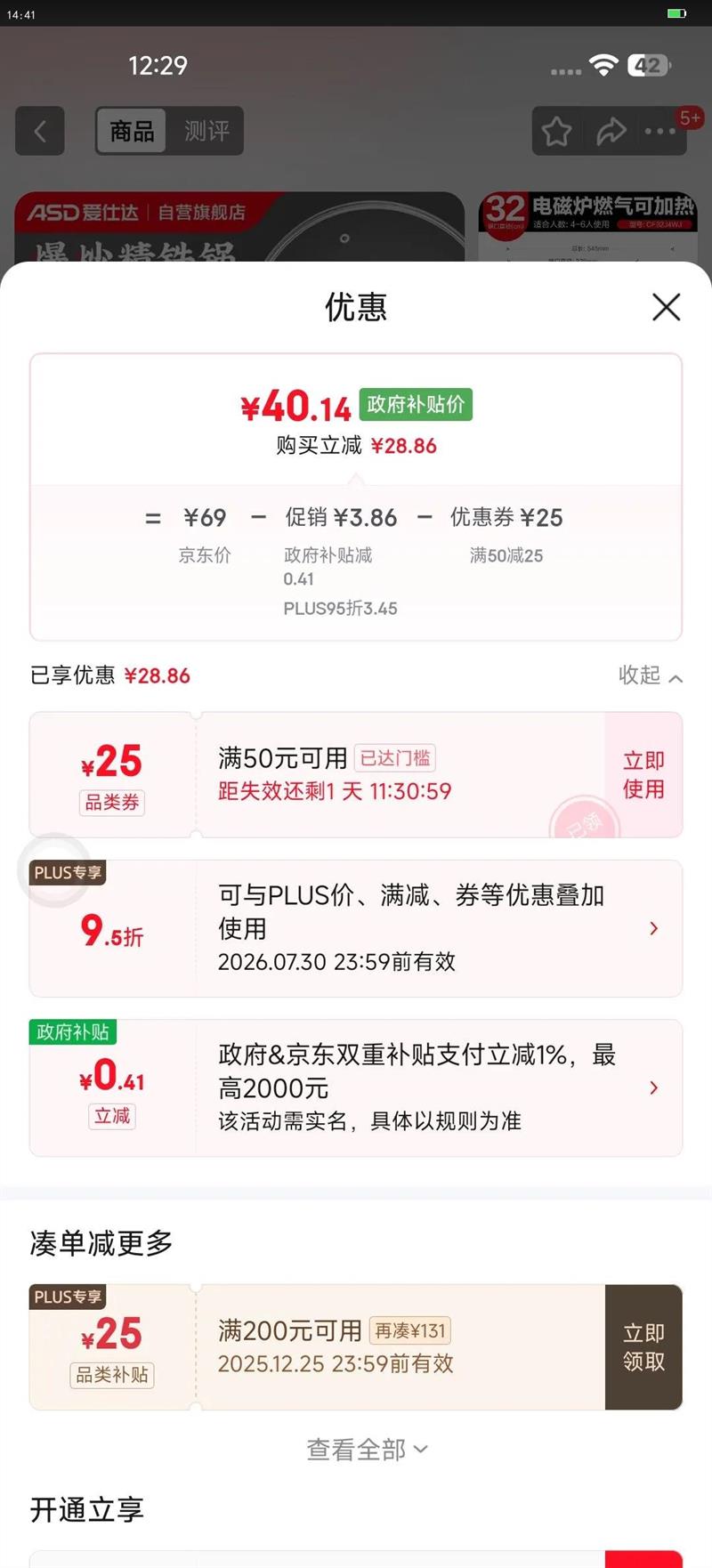This screenshot has height=1568, width=712.
Task: Claim the ¥25 品类补贴 via 立即领取
Action: [x=643, y=1347]
